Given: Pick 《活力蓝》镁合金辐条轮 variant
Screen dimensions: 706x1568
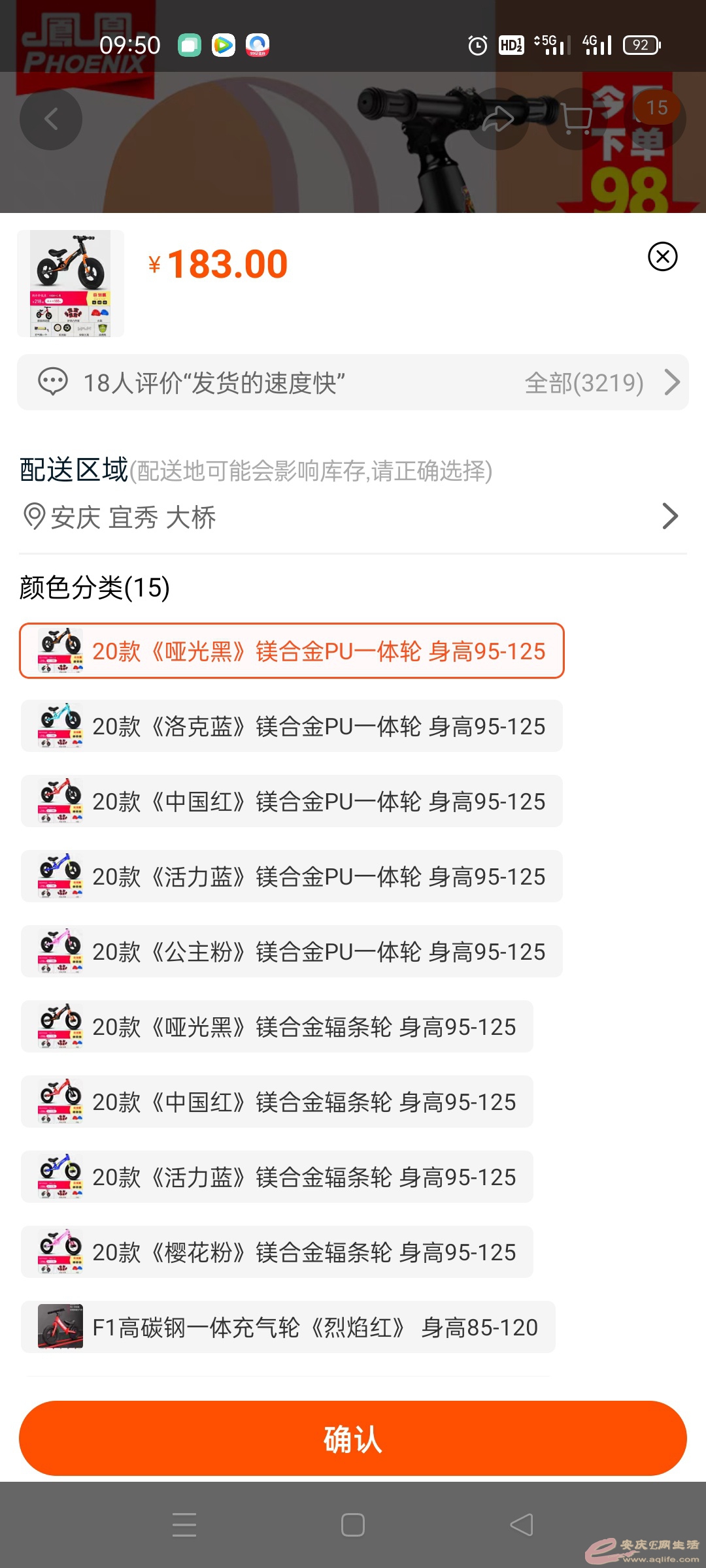Looking at the screenshot, I should [277, 1177].
